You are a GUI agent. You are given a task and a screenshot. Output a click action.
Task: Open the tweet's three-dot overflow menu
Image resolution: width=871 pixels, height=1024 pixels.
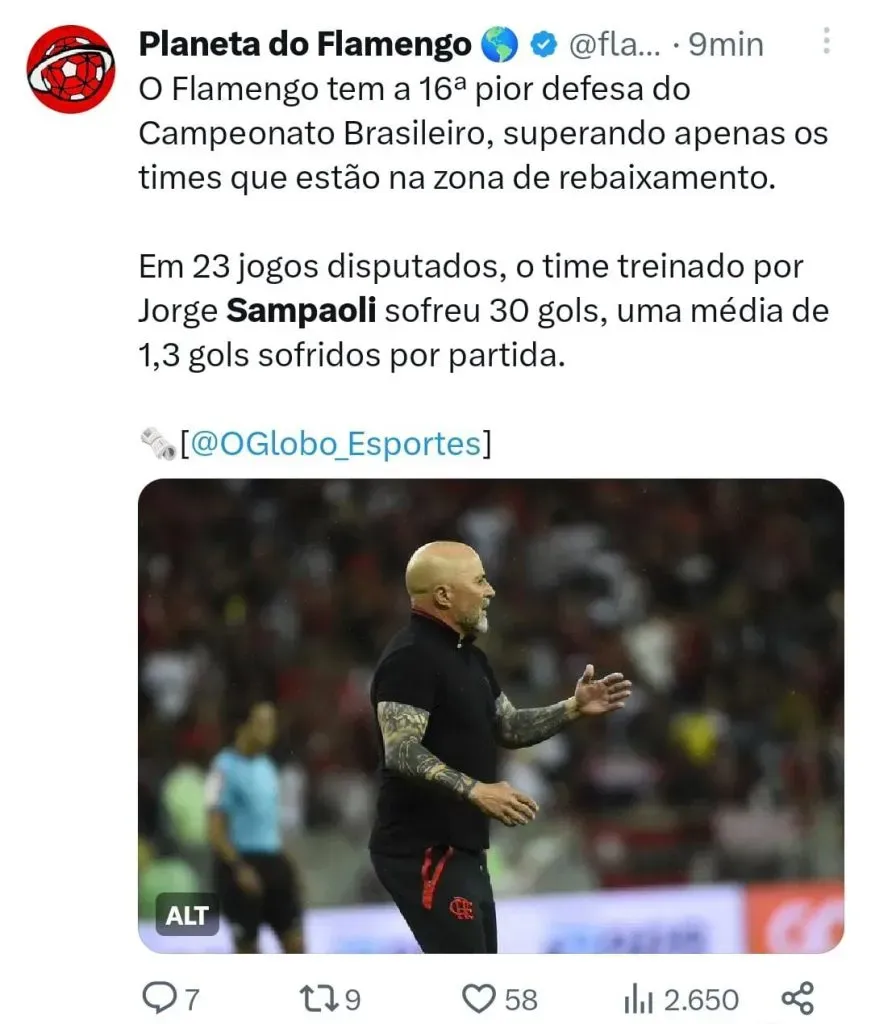coord(826,41)
